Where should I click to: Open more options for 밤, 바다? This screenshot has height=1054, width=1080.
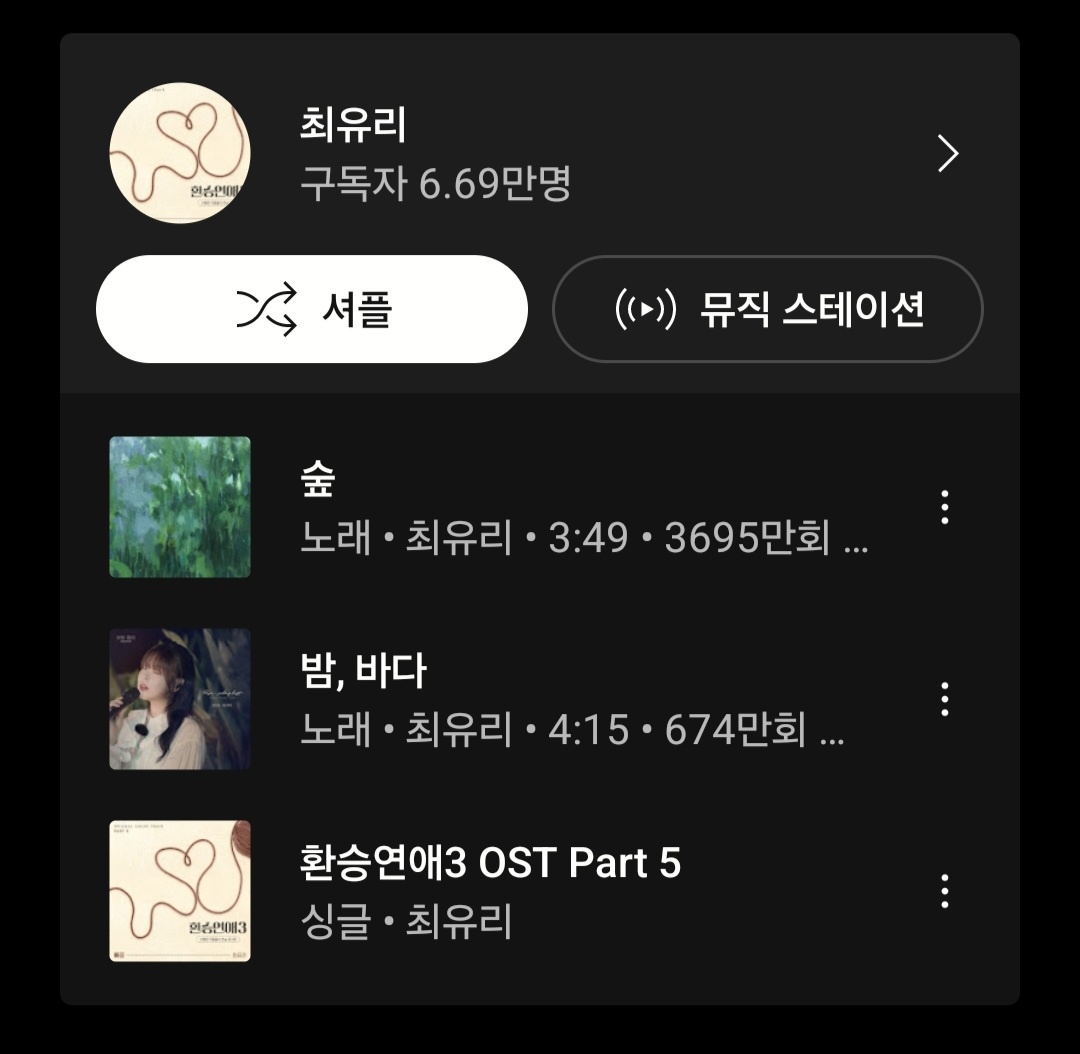[944, 698]
